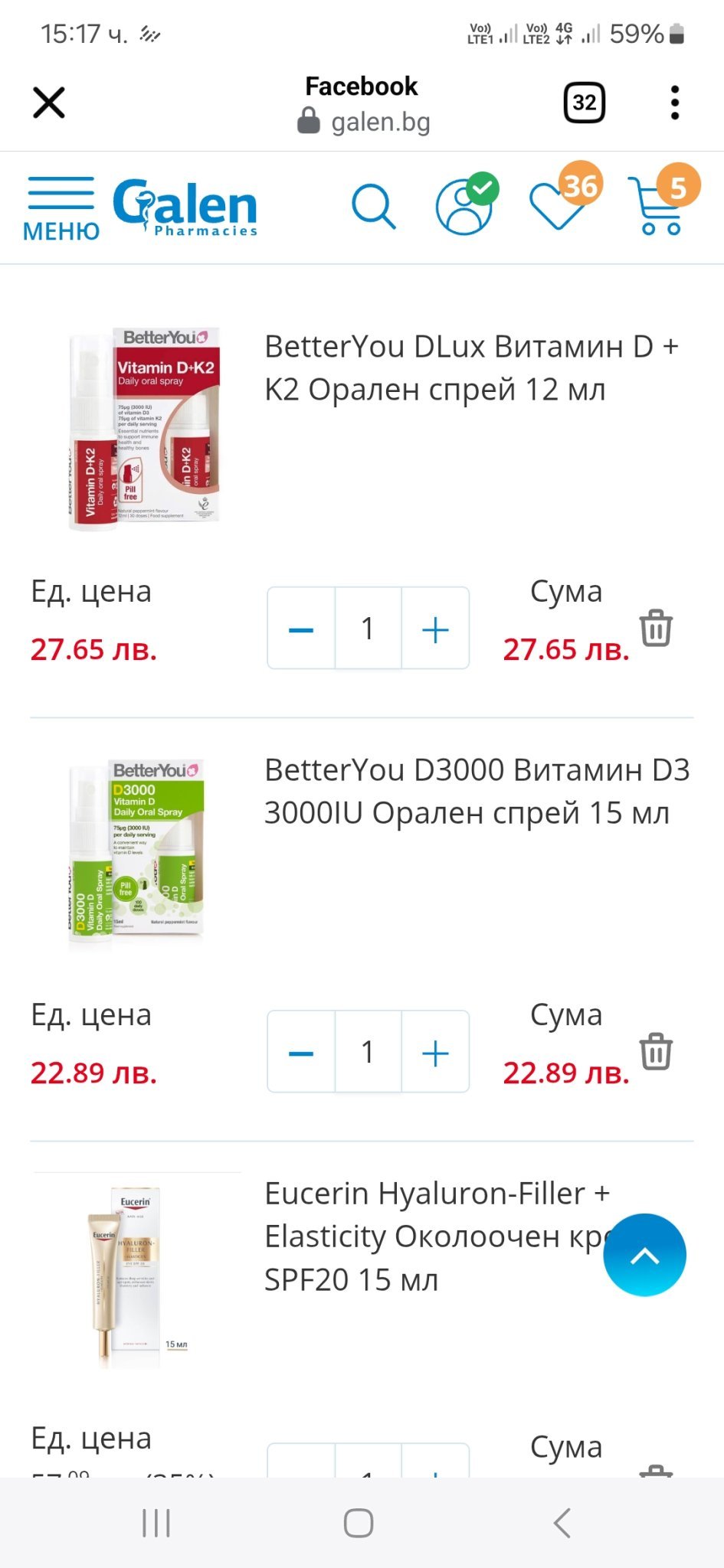Open the user account profile
This screenshot has height=1568, width=724.
464,207
